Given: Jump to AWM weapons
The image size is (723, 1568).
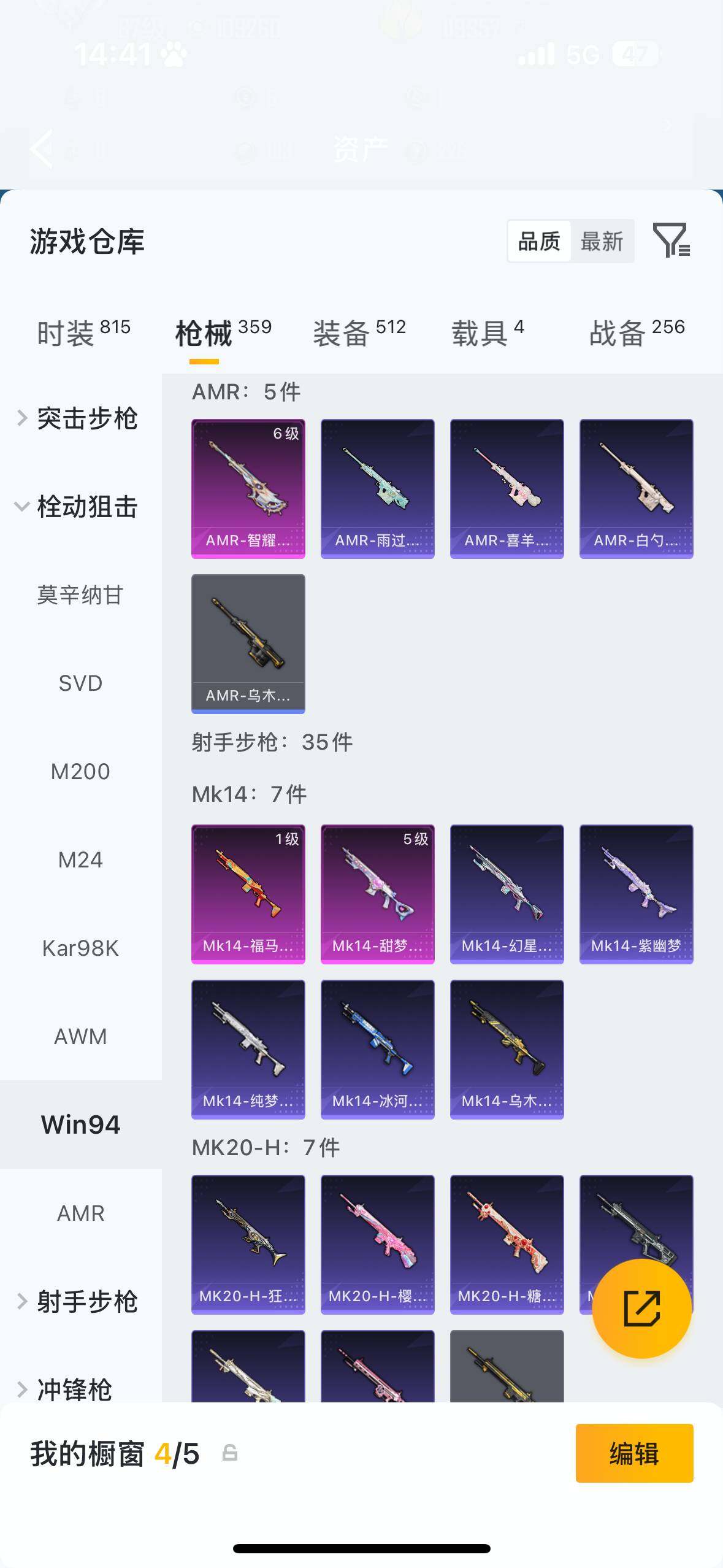Looking at the screenshot, I should pyautogui.click(x=80, y=1037).
